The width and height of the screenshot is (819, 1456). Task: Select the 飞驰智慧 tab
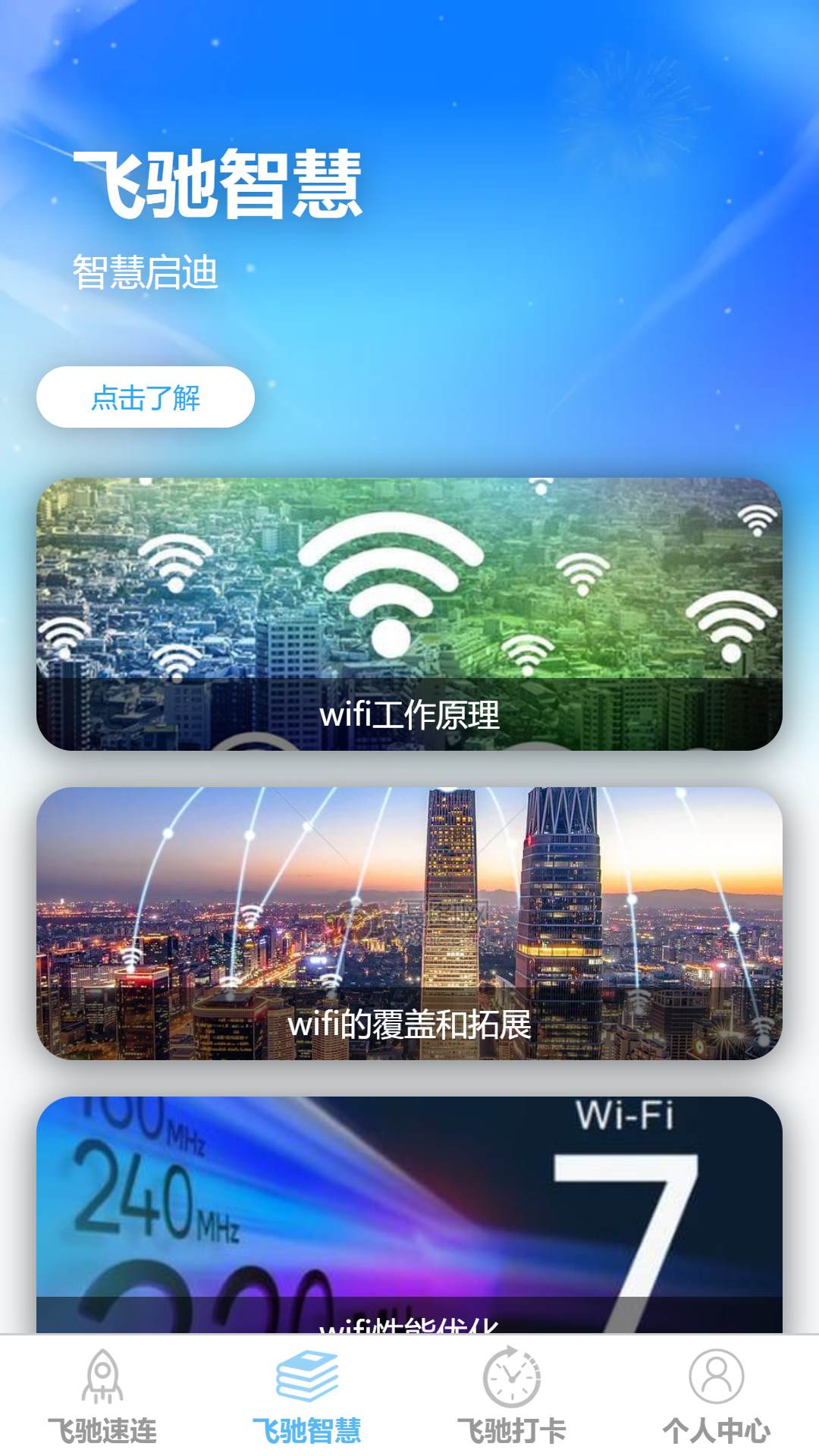pos(307,1397)
